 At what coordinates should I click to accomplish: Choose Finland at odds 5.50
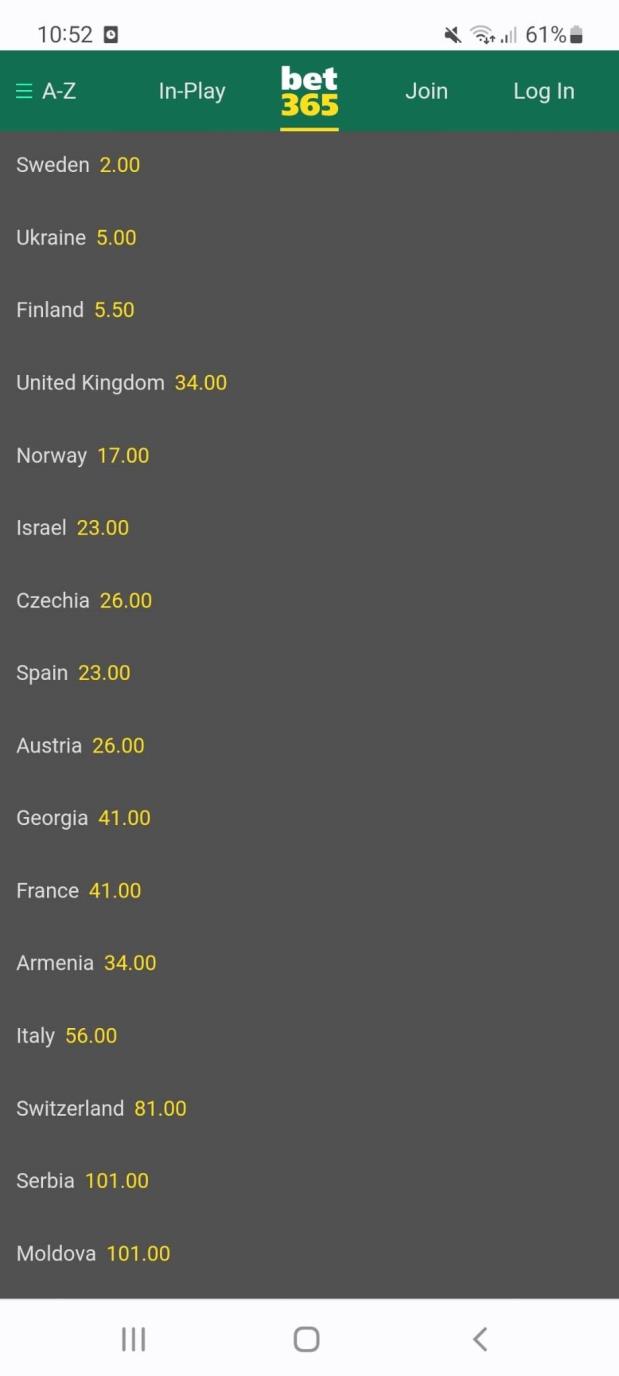pos(75,310)
